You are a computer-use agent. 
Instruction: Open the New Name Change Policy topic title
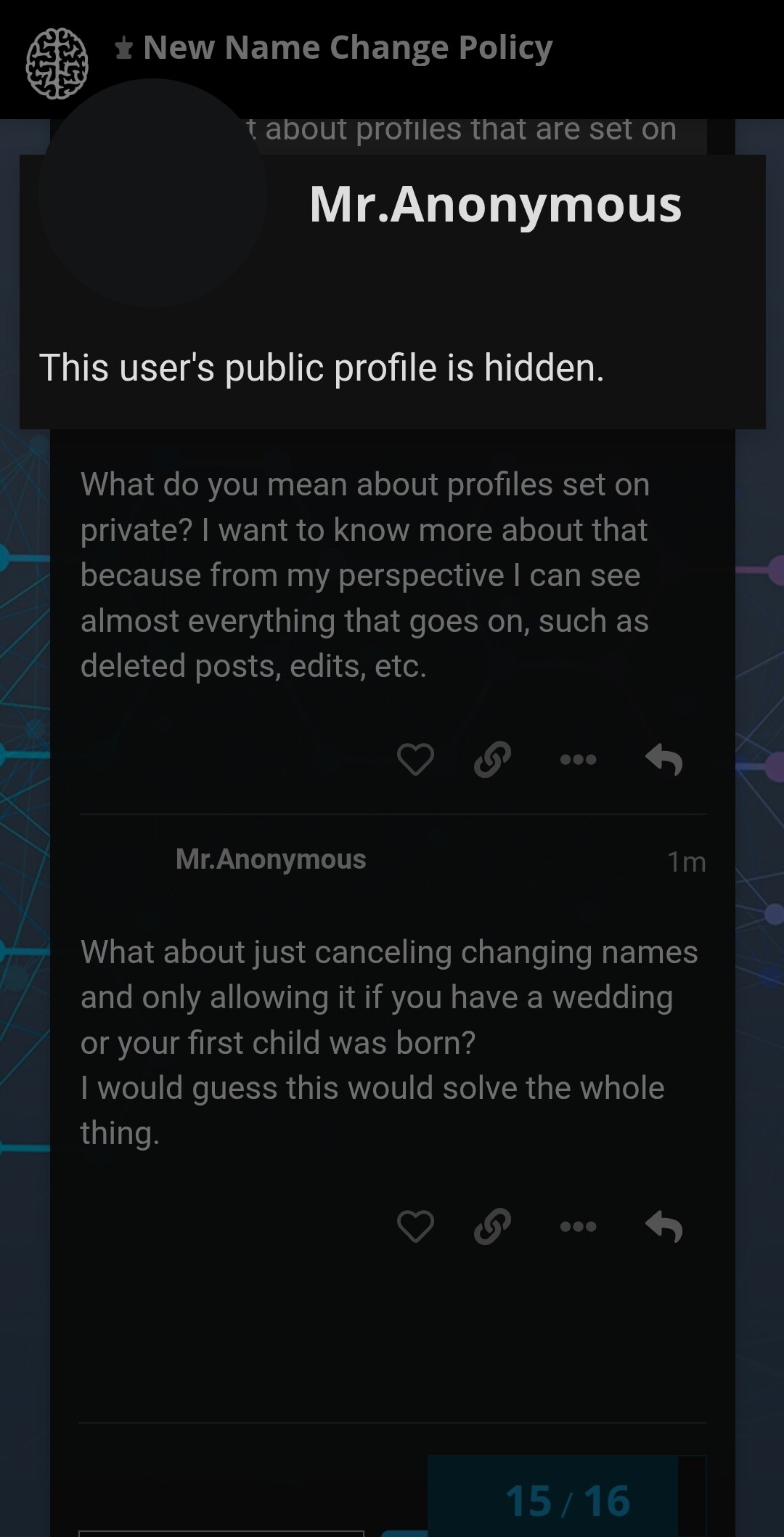click(348, 48)
